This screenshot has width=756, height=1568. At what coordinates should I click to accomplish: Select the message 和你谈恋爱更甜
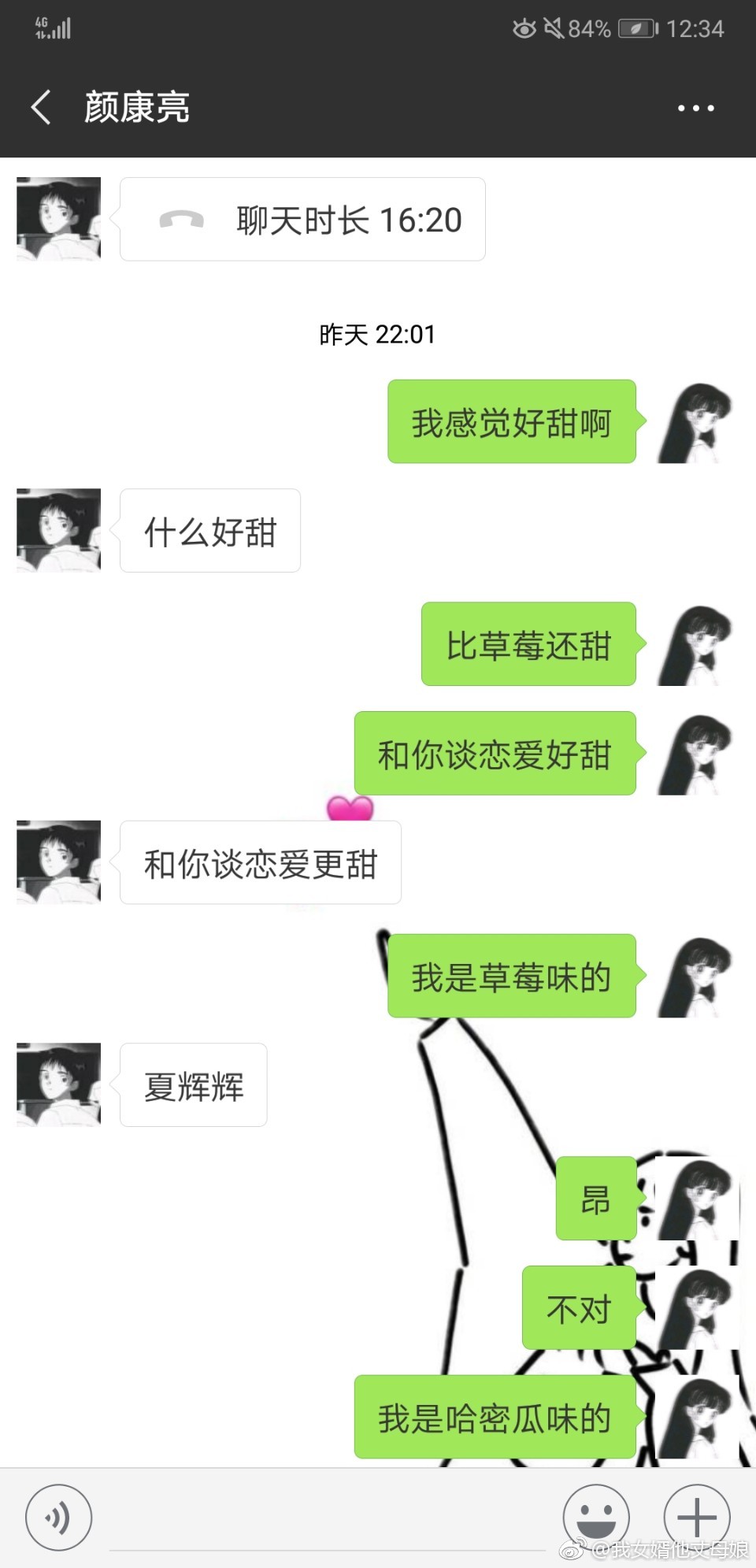point(260,864)
